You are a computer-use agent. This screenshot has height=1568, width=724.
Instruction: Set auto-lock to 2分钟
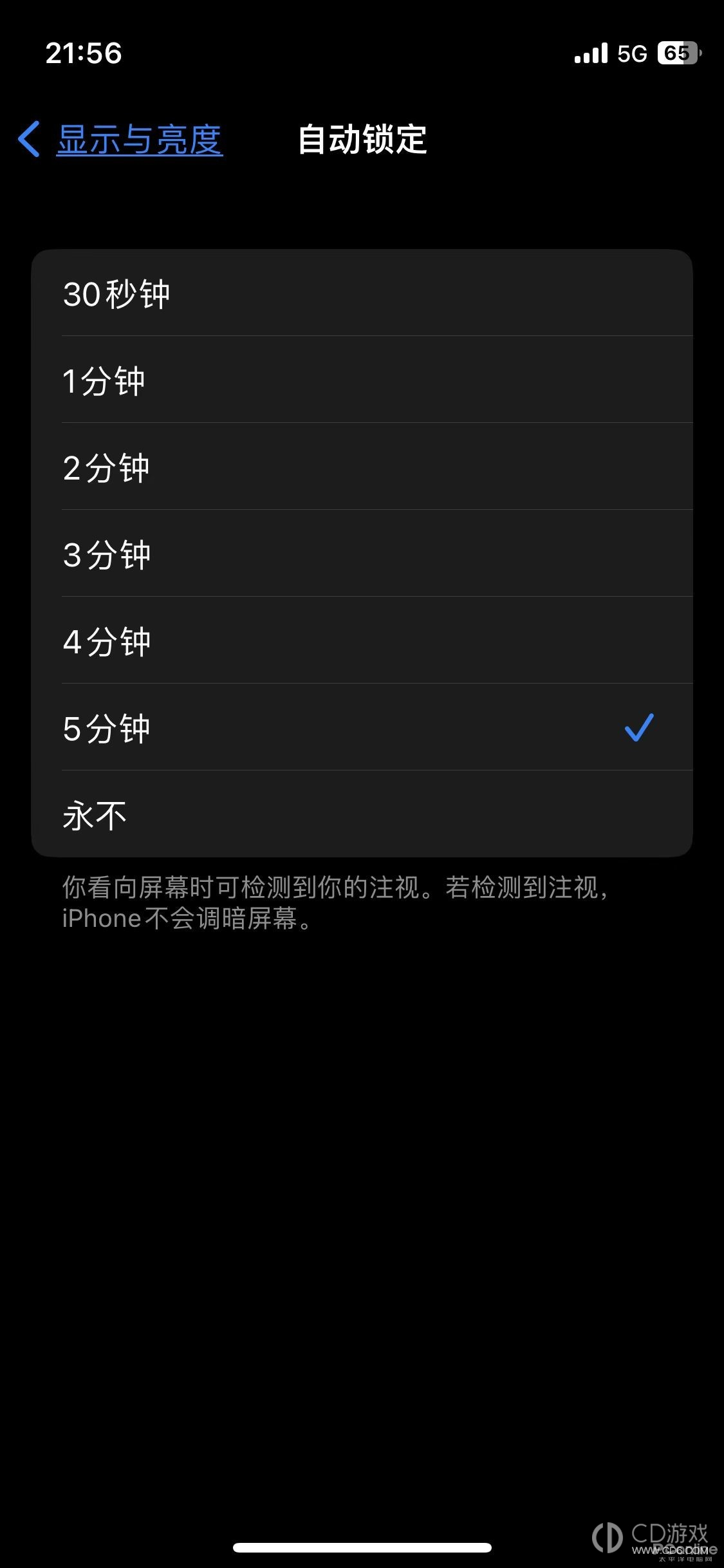coord(362,467)
